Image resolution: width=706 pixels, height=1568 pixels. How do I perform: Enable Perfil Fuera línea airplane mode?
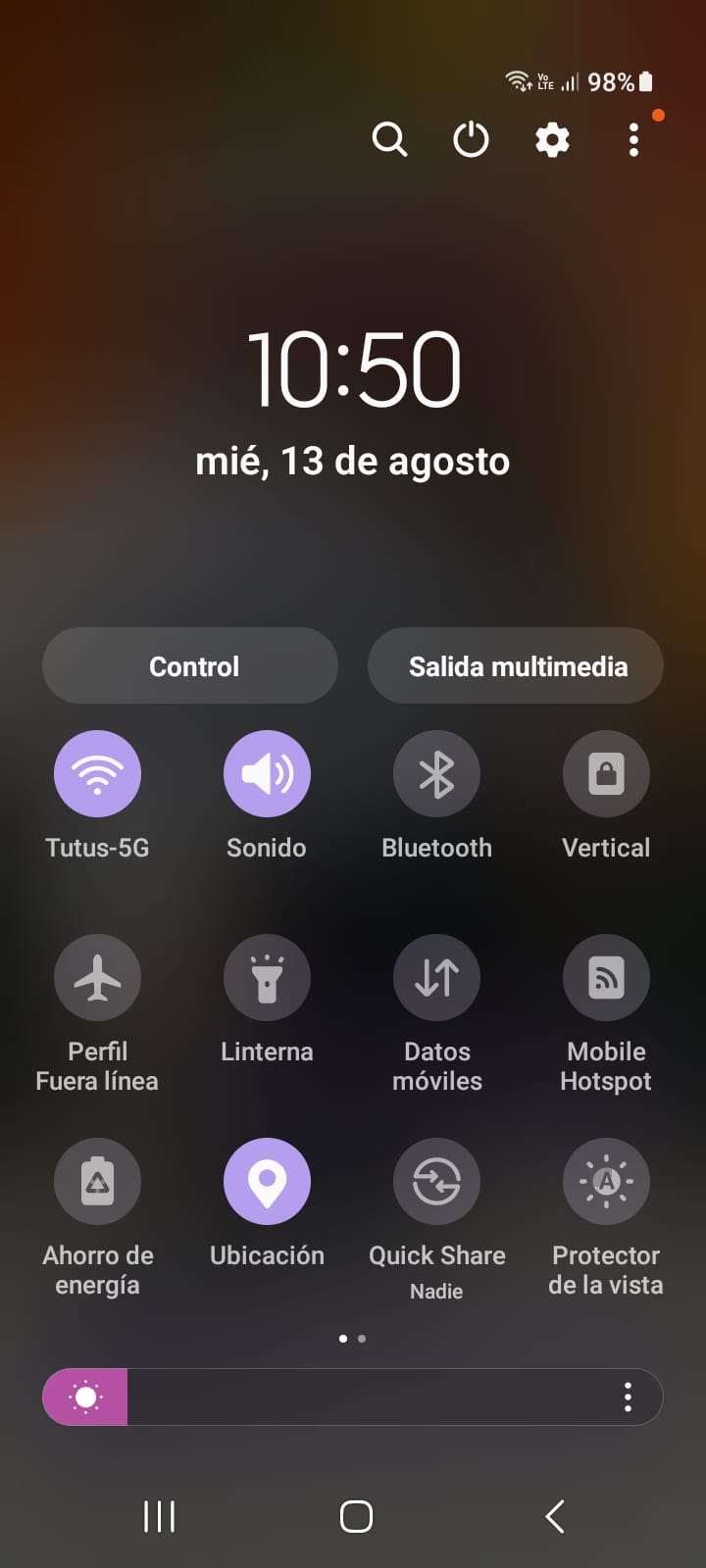point(97,978)
